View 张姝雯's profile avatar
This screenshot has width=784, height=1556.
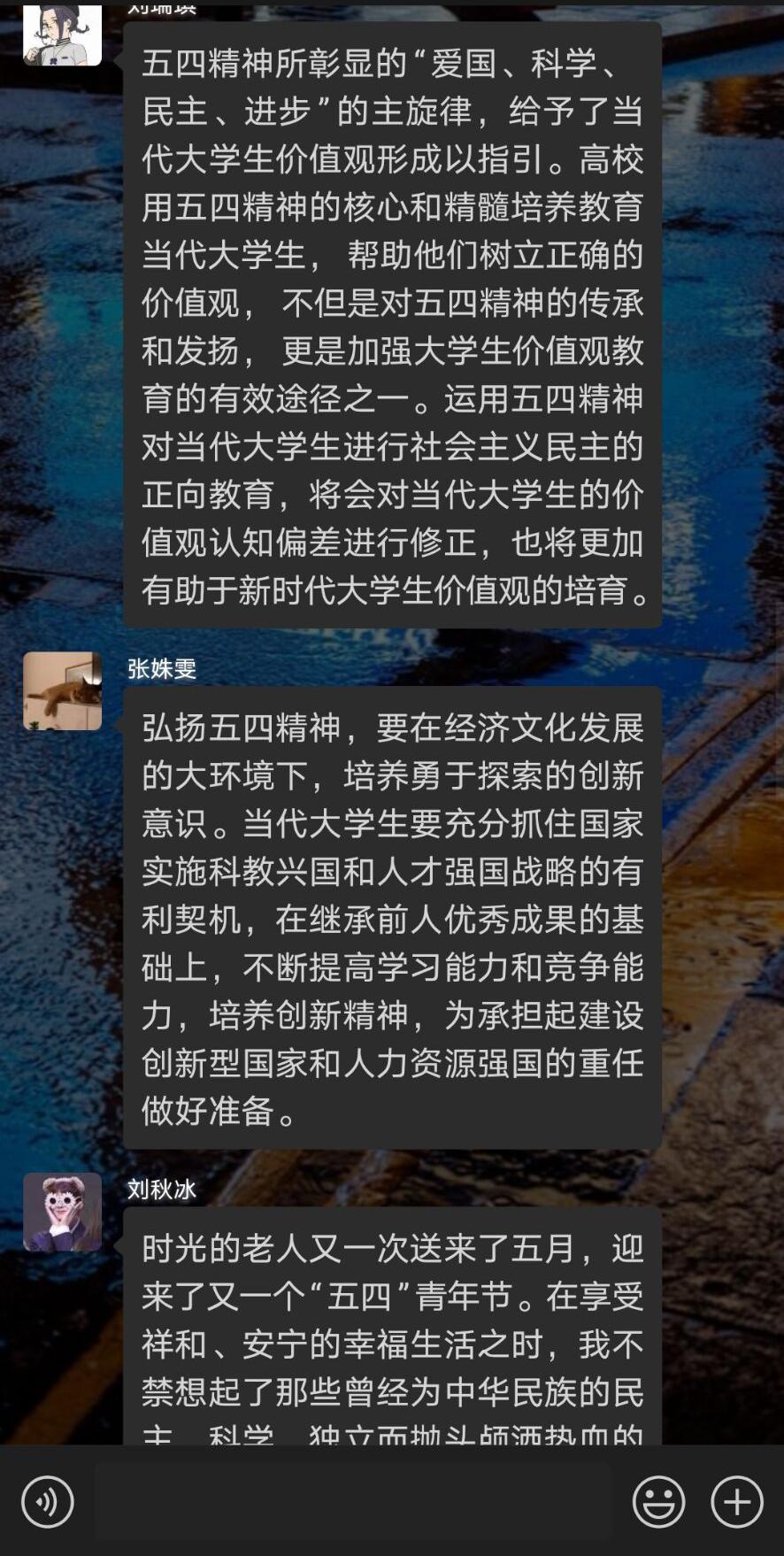pyautogui.click(x=62, y=691)
